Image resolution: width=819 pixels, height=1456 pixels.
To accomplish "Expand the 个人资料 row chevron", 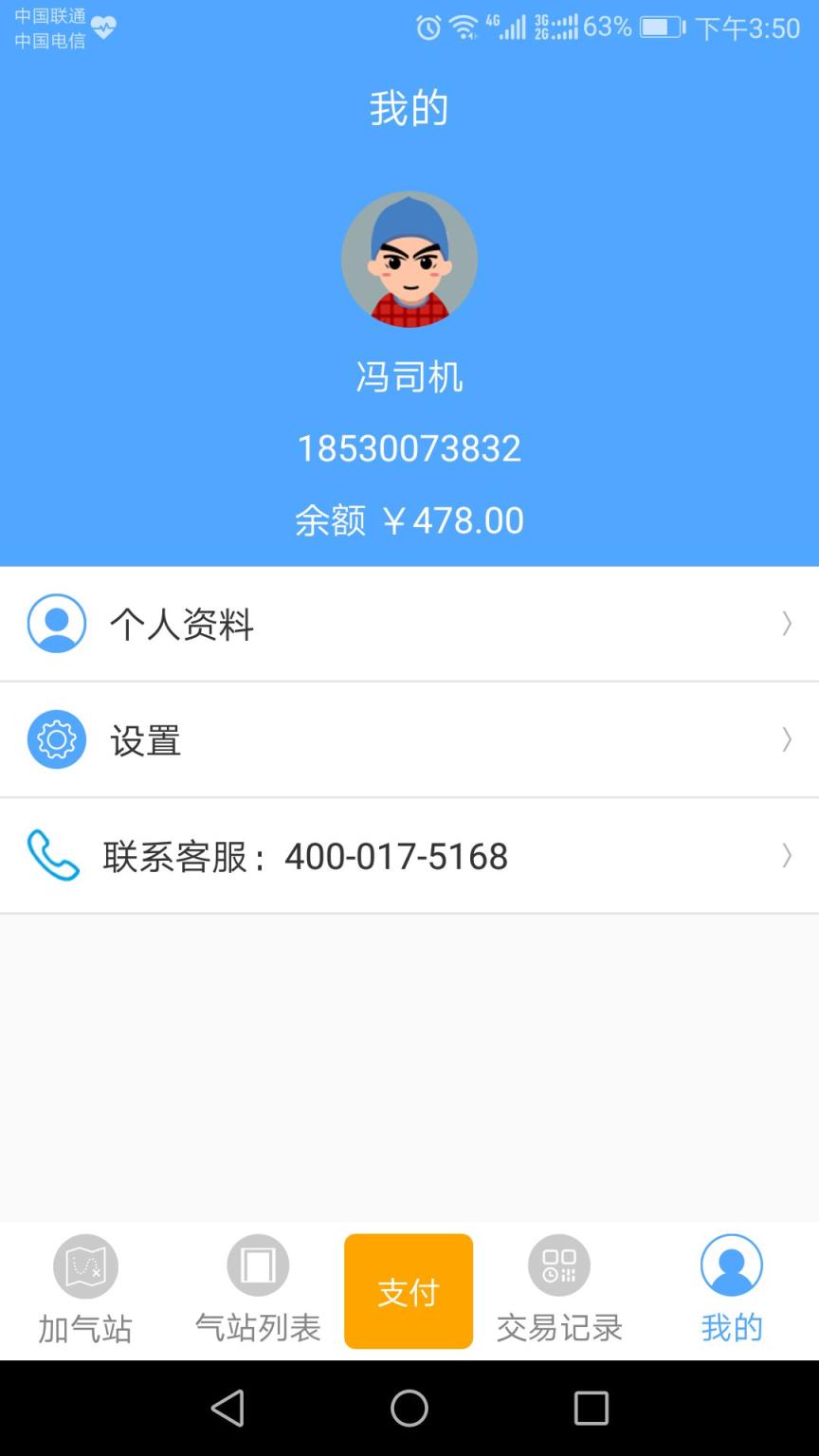I will click(787, 623).
